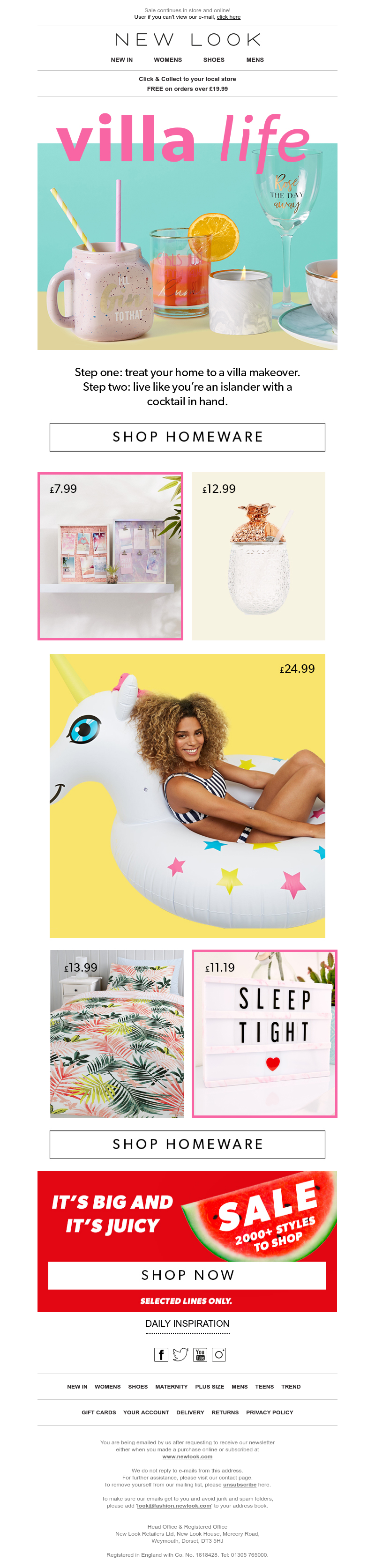This screenshot has width=375, height=1568.
Task: Go to WOMENS in the header menu
Action: 167,59
